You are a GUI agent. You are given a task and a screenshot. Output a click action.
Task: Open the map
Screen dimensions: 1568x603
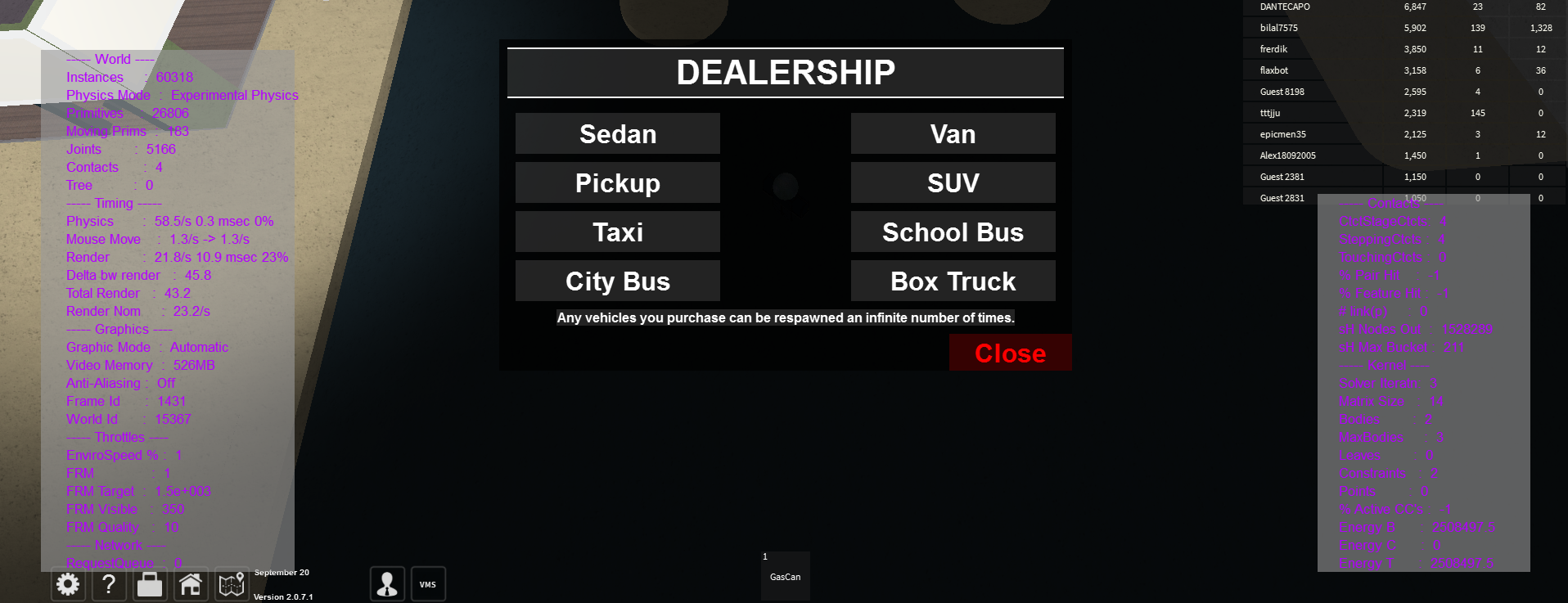tap(232, 584)
